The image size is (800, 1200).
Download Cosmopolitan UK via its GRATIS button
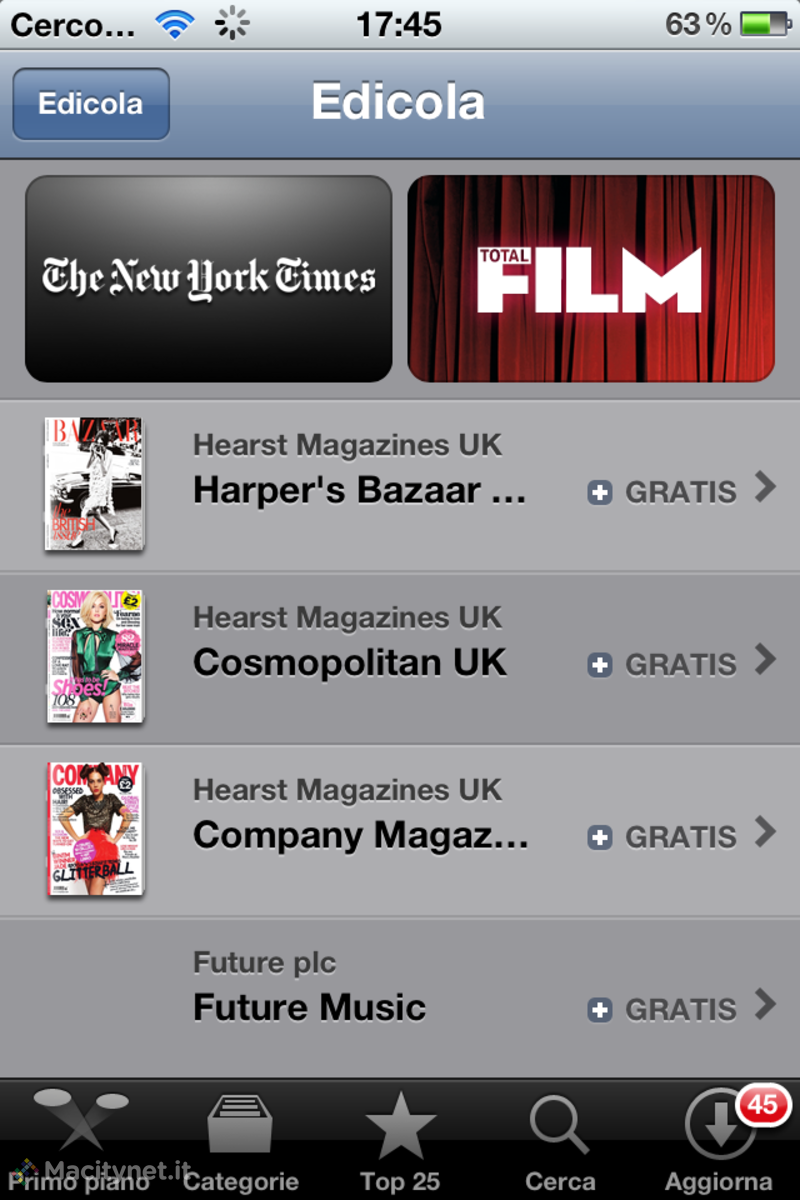click(x=662, y=664)
